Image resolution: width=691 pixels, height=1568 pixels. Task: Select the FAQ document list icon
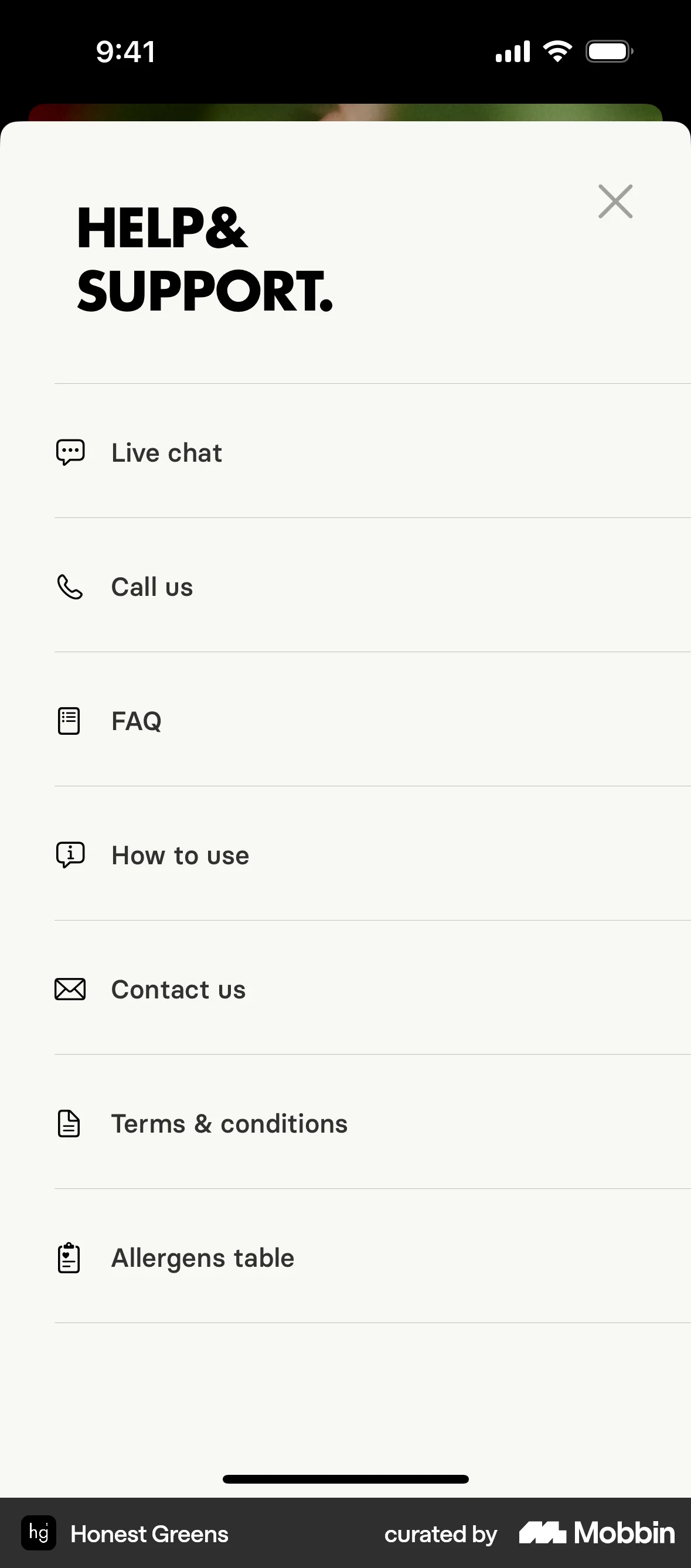point(68,721)
